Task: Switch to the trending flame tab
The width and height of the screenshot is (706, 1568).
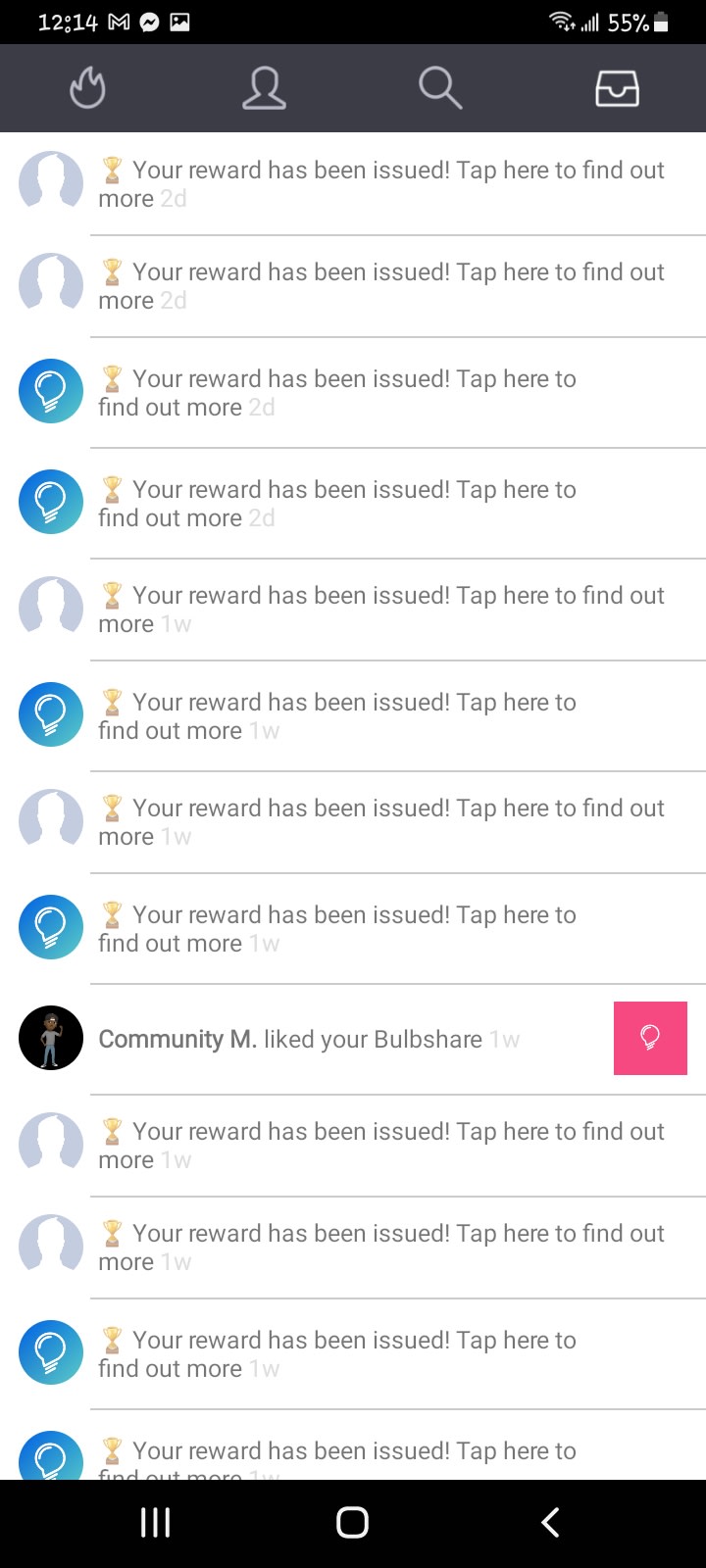Action: 87,88
